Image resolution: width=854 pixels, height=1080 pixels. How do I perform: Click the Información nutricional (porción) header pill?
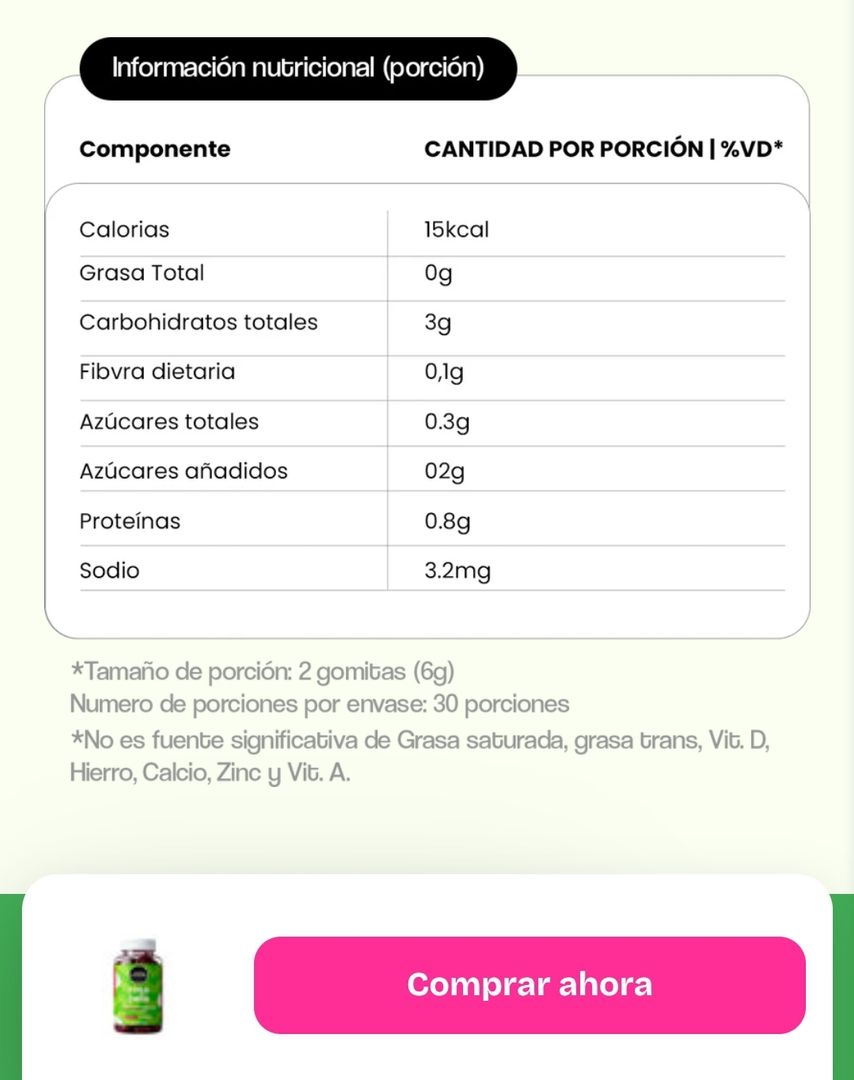297,68
